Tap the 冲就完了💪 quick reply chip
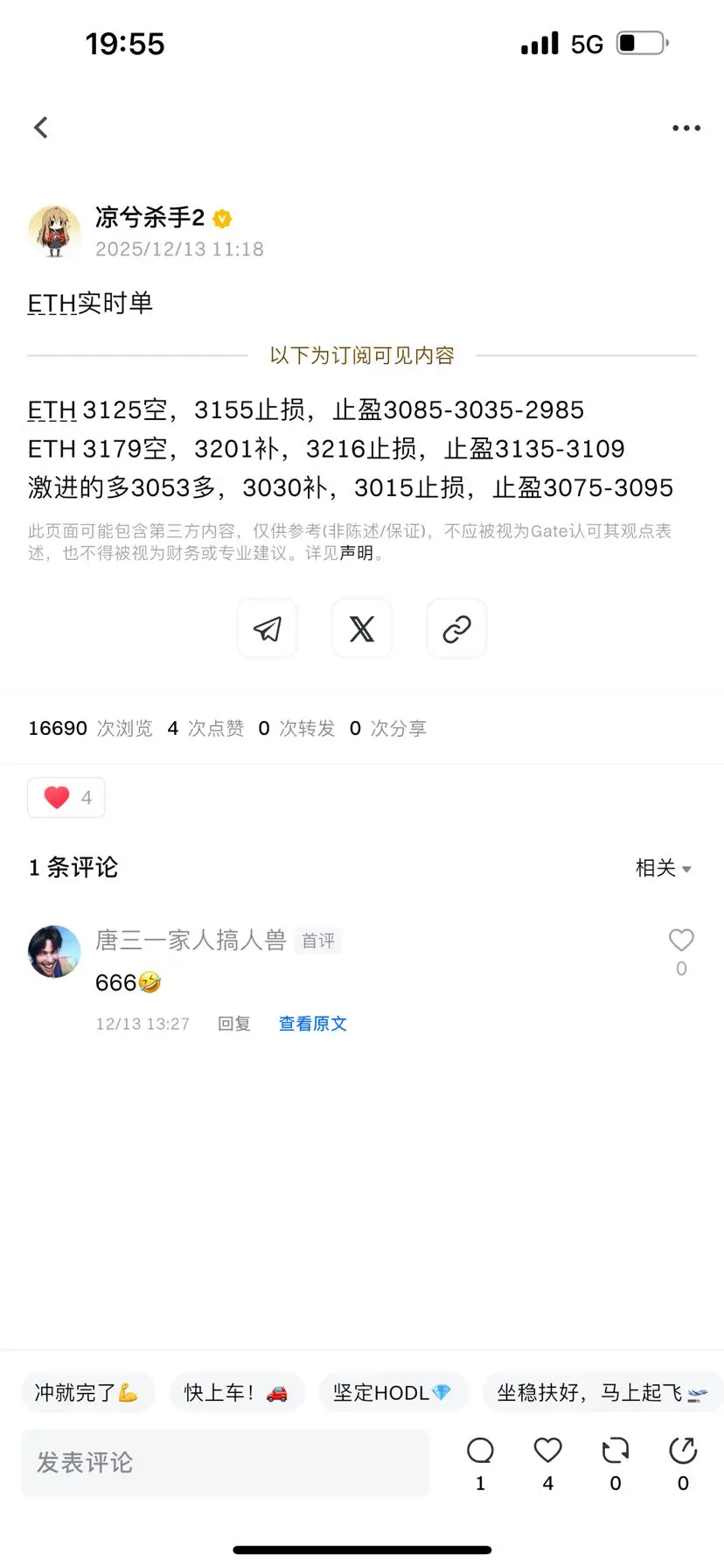The width and height of the screenshot is (724, 1568). (87, 1392)
